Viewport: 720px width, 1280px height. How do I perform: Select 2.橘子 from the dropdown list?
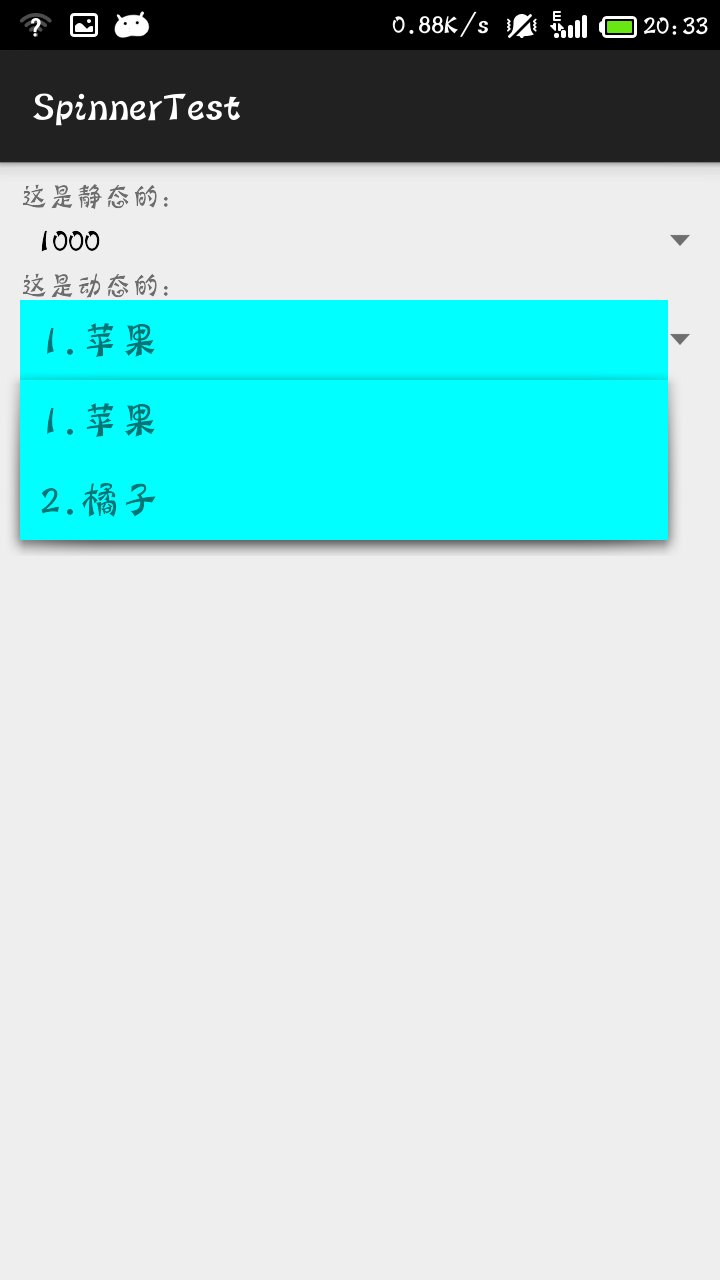pyautogui.click(x=343, y=500)
